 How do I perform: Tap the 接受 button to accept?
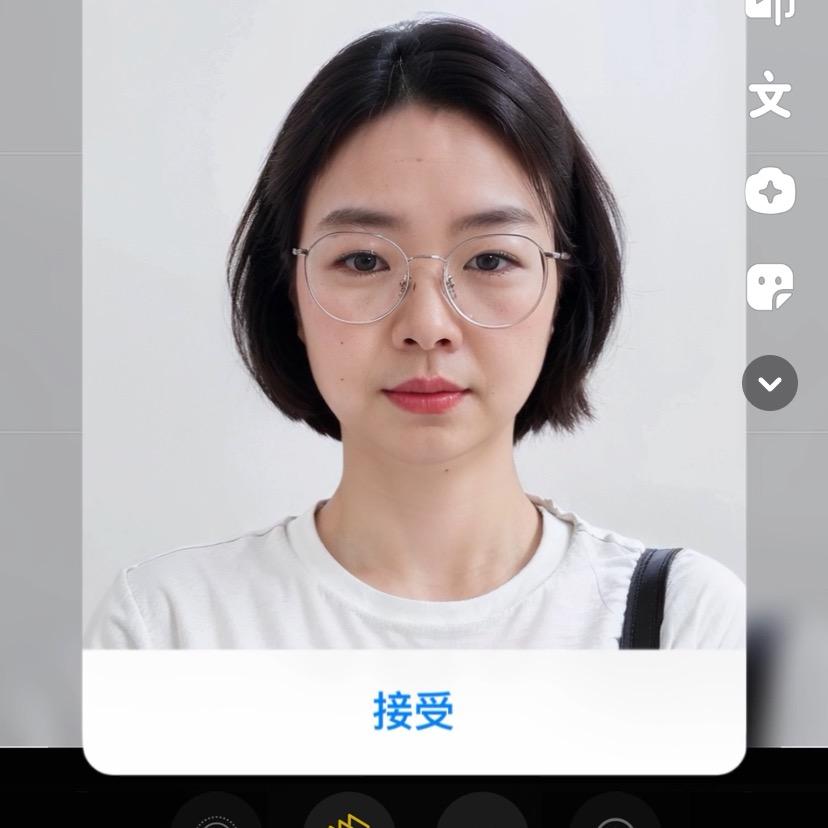pos(413,711)
